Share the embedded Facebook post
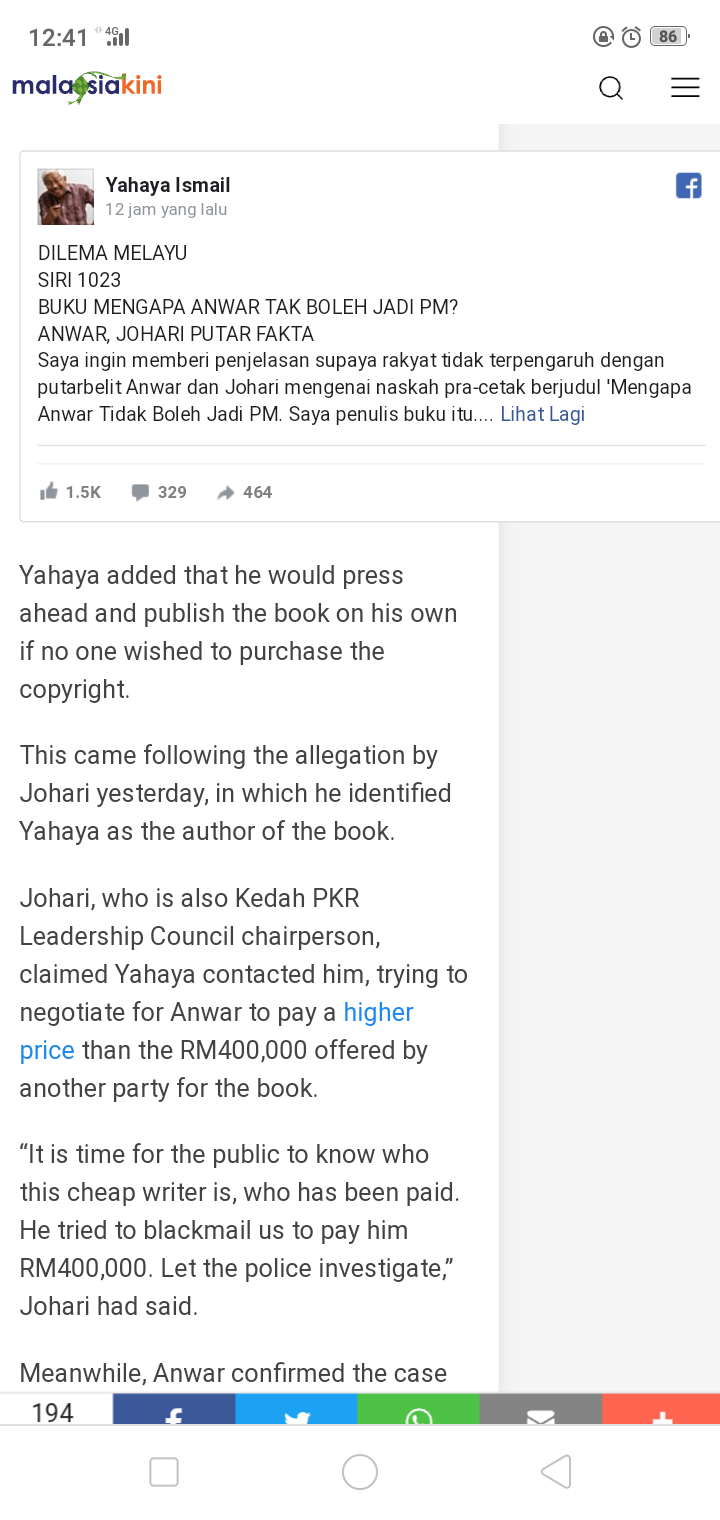Screen dimensions: 720x1520 pos(244,492)
